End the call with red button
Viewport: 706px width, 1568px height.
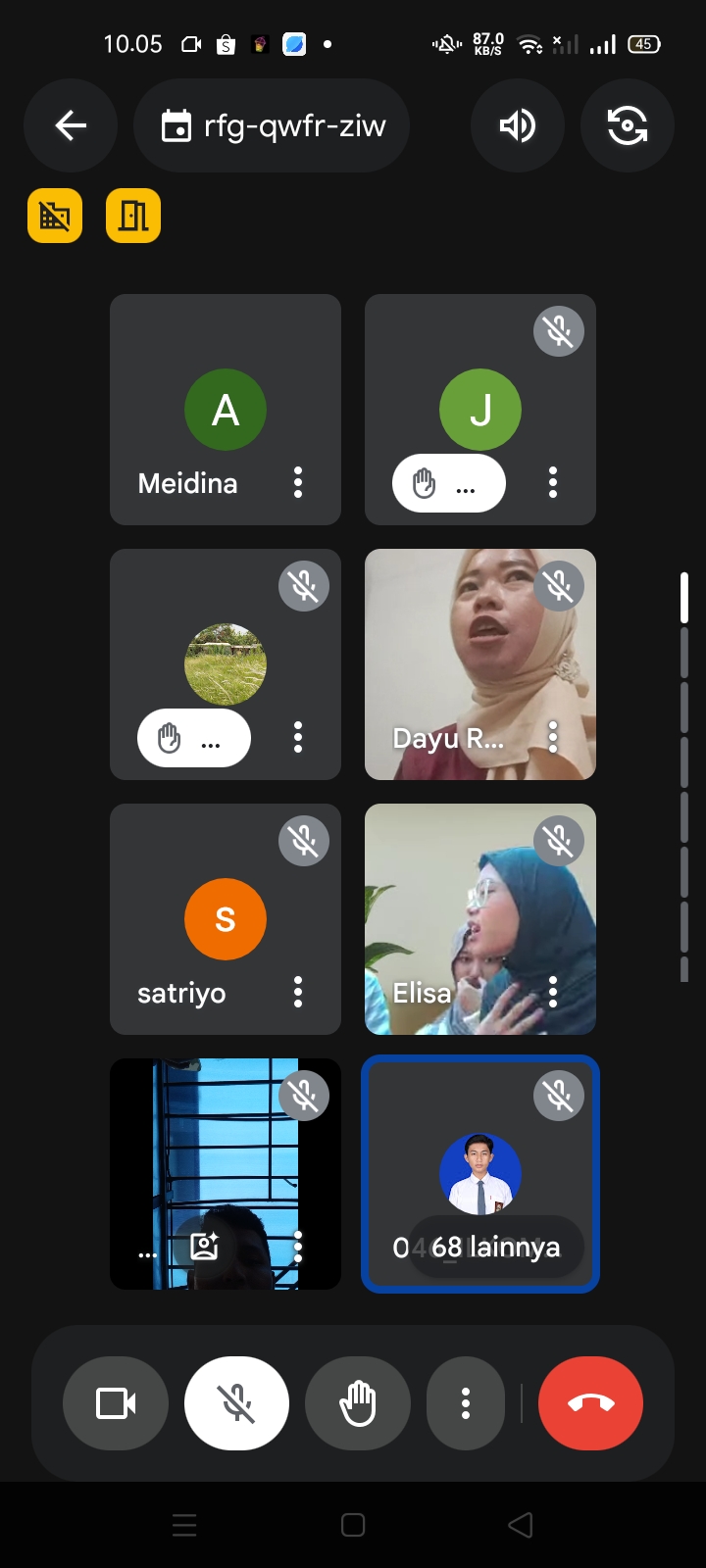click(590, 1403)
